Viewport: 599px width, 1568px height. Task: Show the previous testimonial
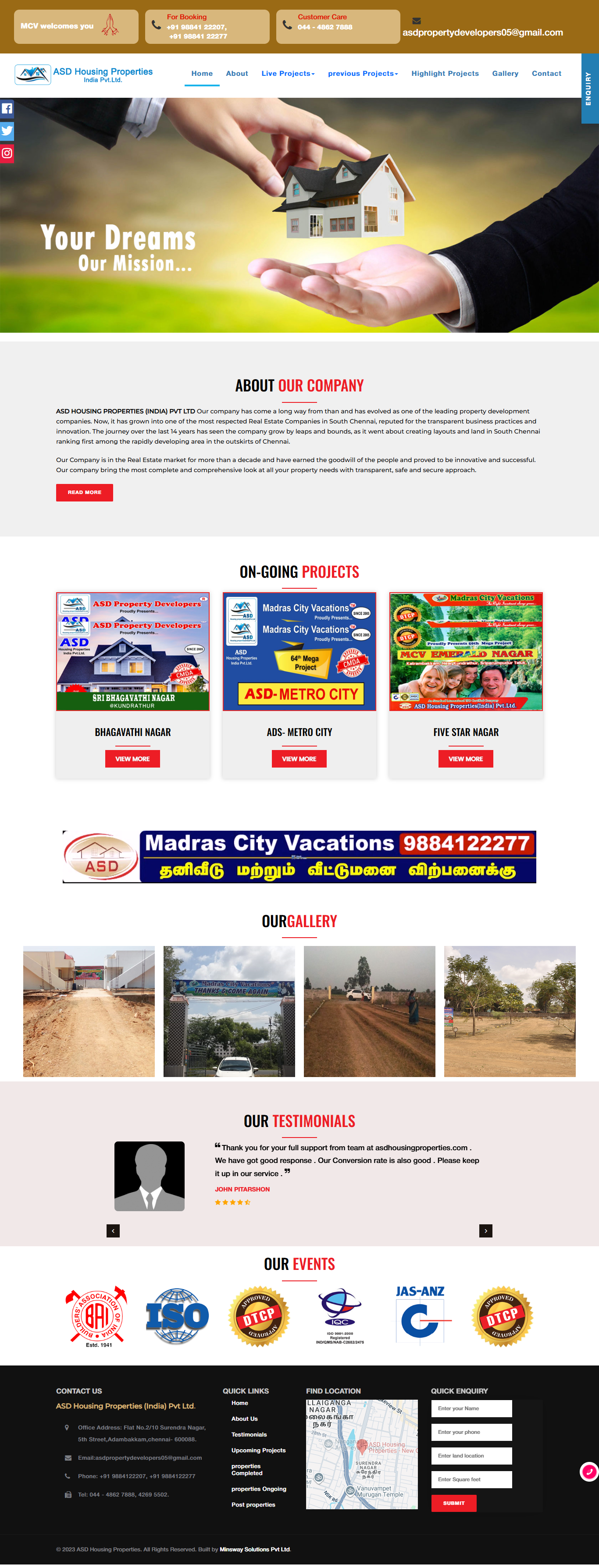113,1231
